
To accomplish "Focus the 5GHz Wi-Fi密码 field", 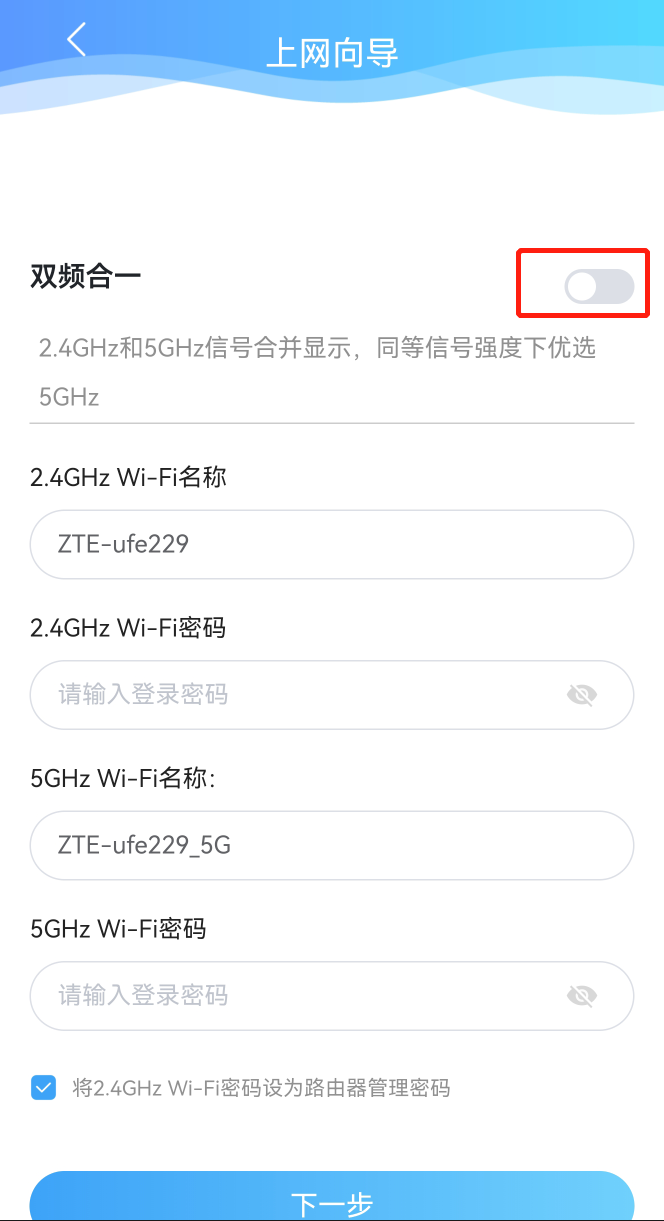I will point(332,996).
